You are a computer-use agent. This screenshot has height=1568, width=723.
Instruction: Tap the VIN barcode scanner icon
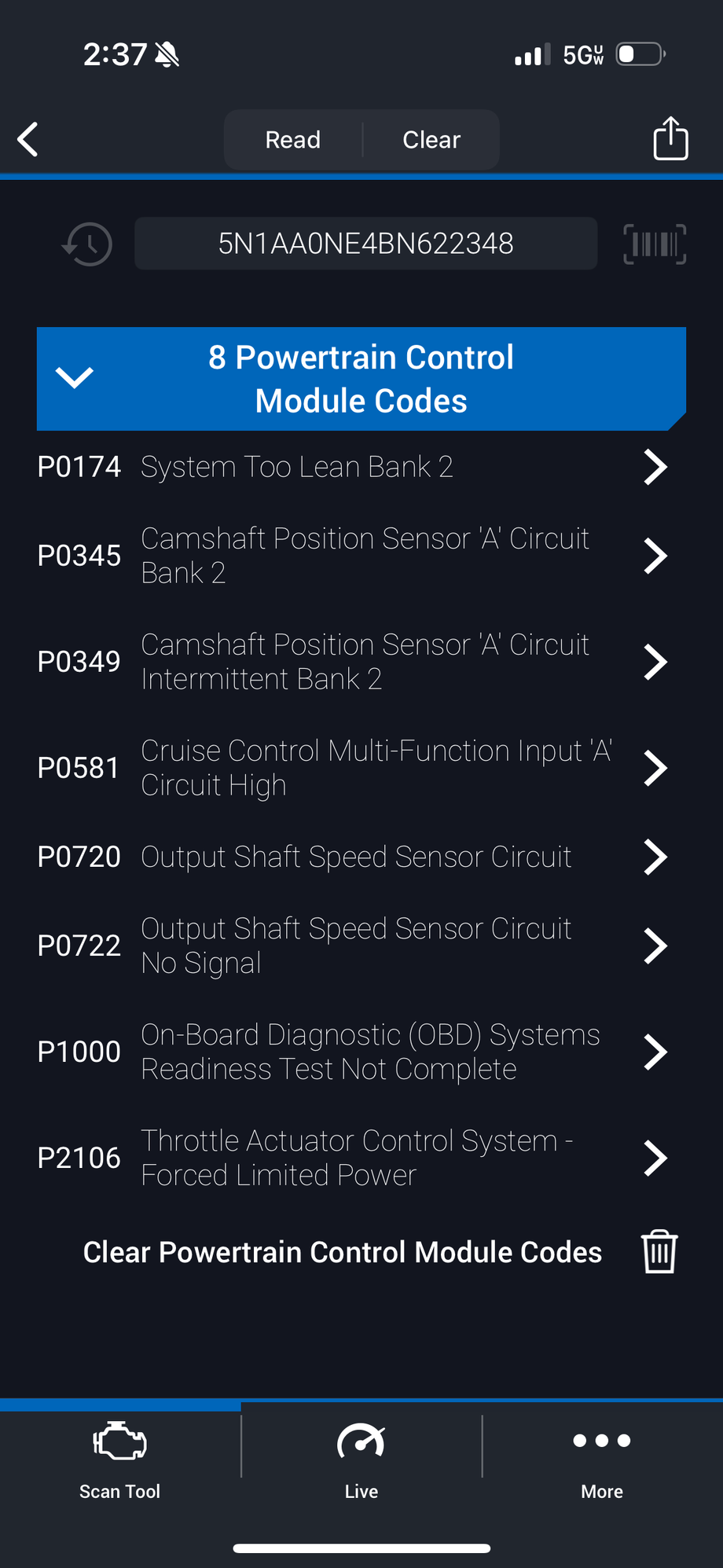tap(654, 244)
